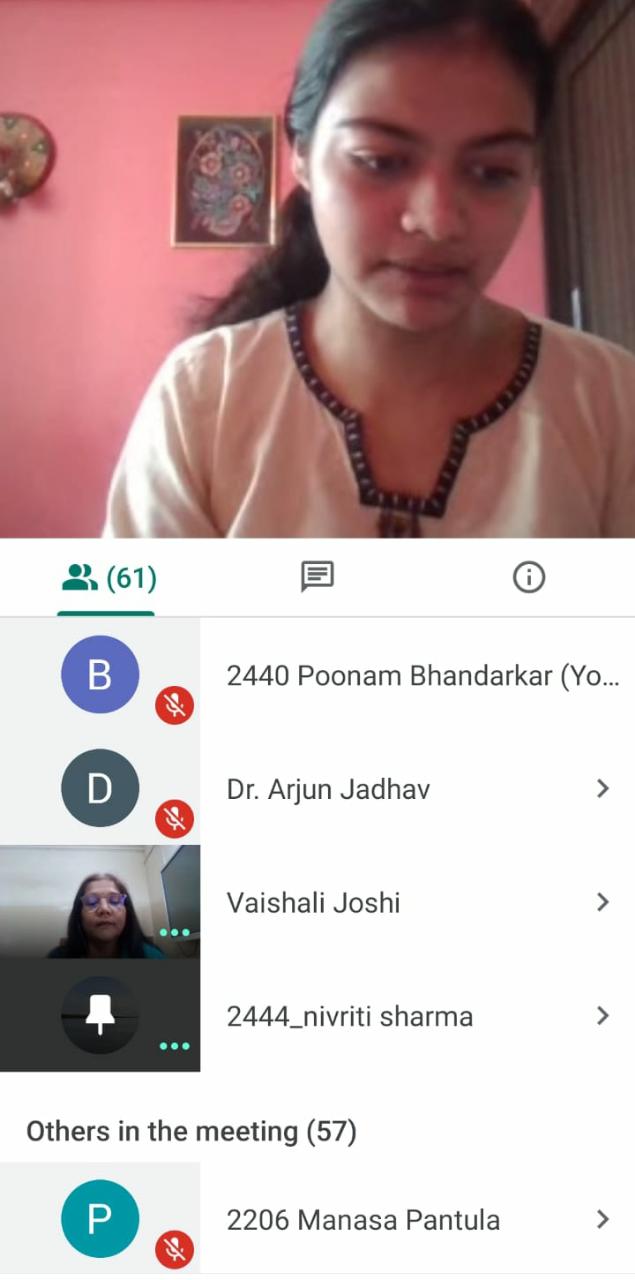Open options for Vaishali Joshi
The image size is (635, 1280).
[602, 902]
